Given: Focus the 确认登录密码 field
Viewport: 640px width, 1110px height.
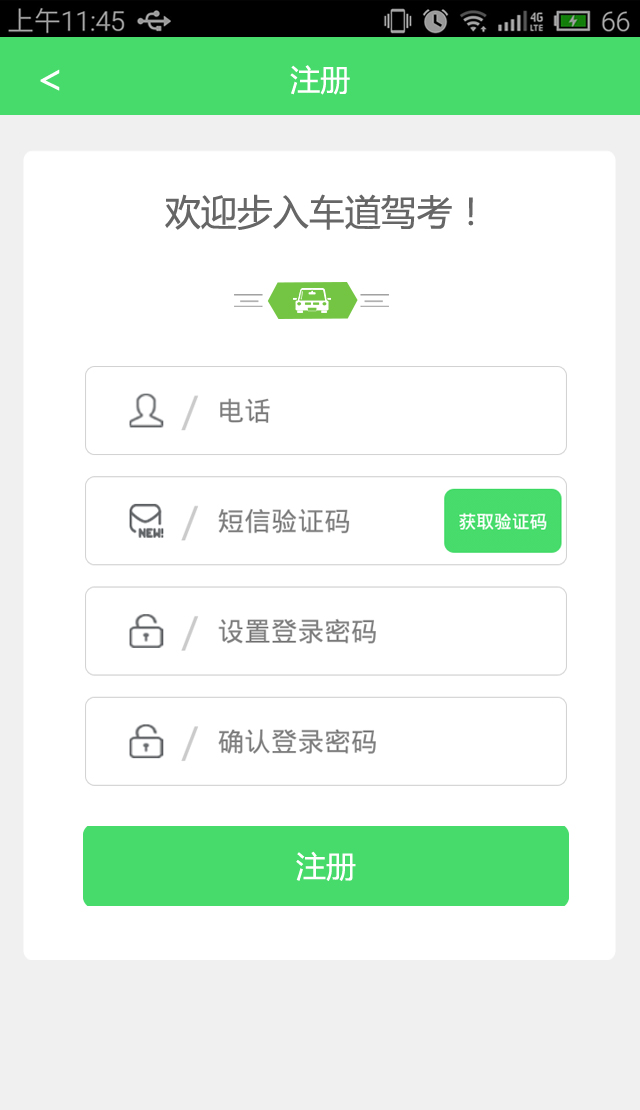Looking at the screenshot, I should [380, 741].
